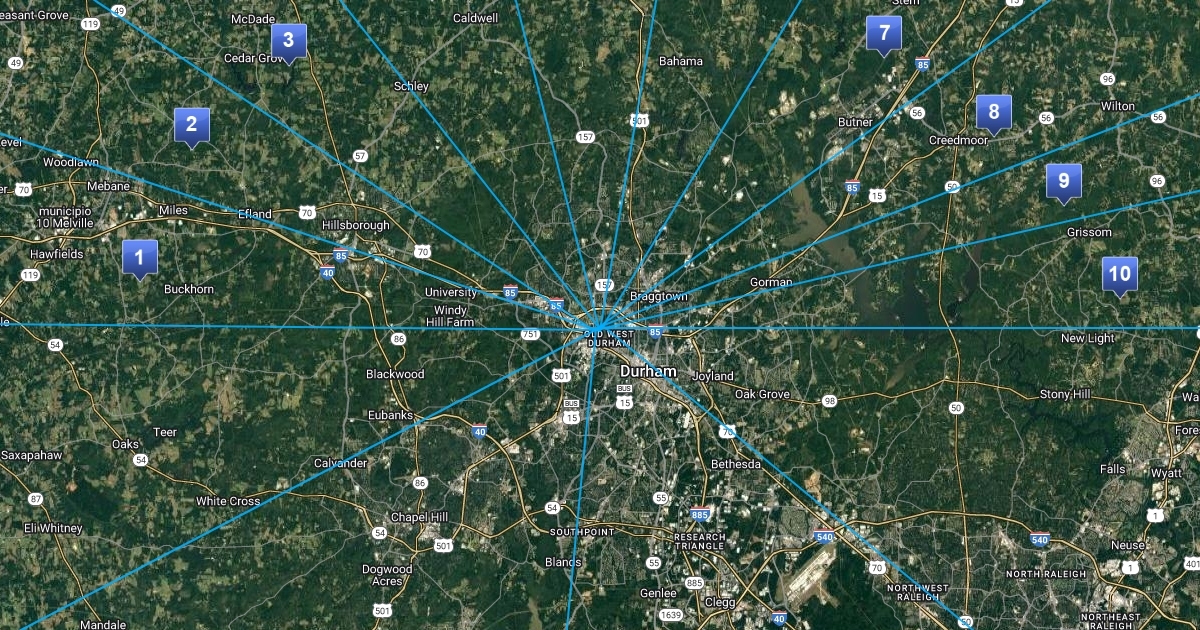
Task: Tap map marker number 3
Action: click(x=288, y=40)
